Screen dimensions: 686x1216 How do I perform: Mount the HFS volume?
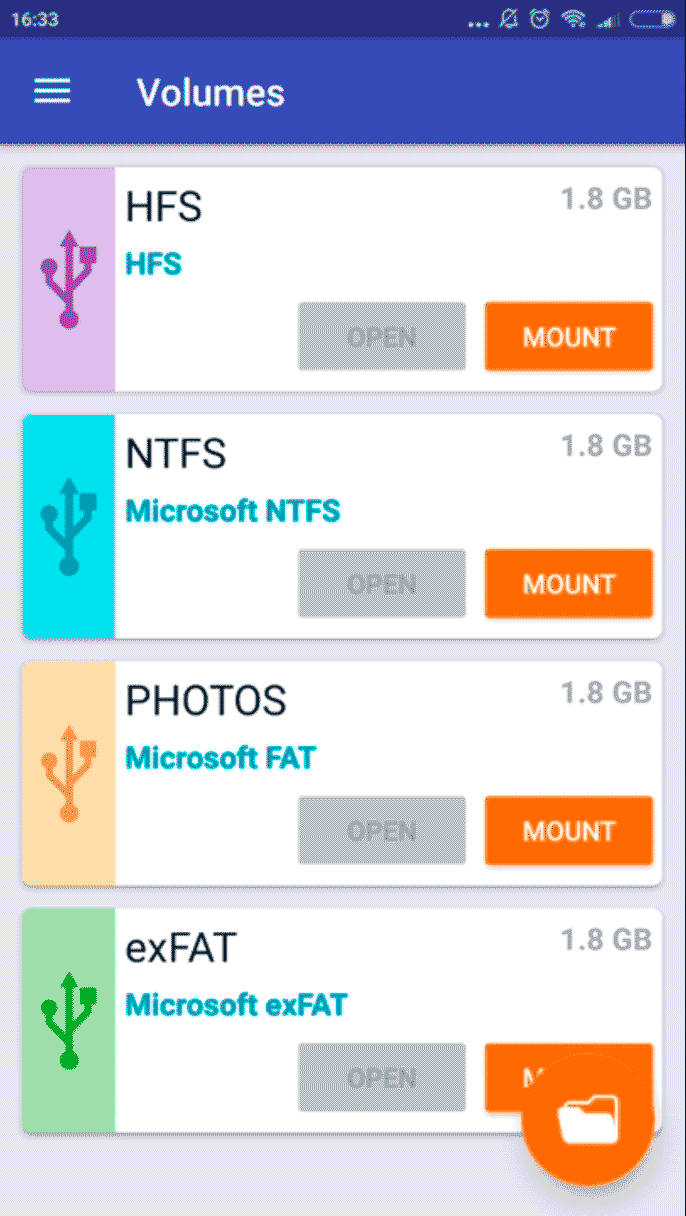click(x=568, y=336)
